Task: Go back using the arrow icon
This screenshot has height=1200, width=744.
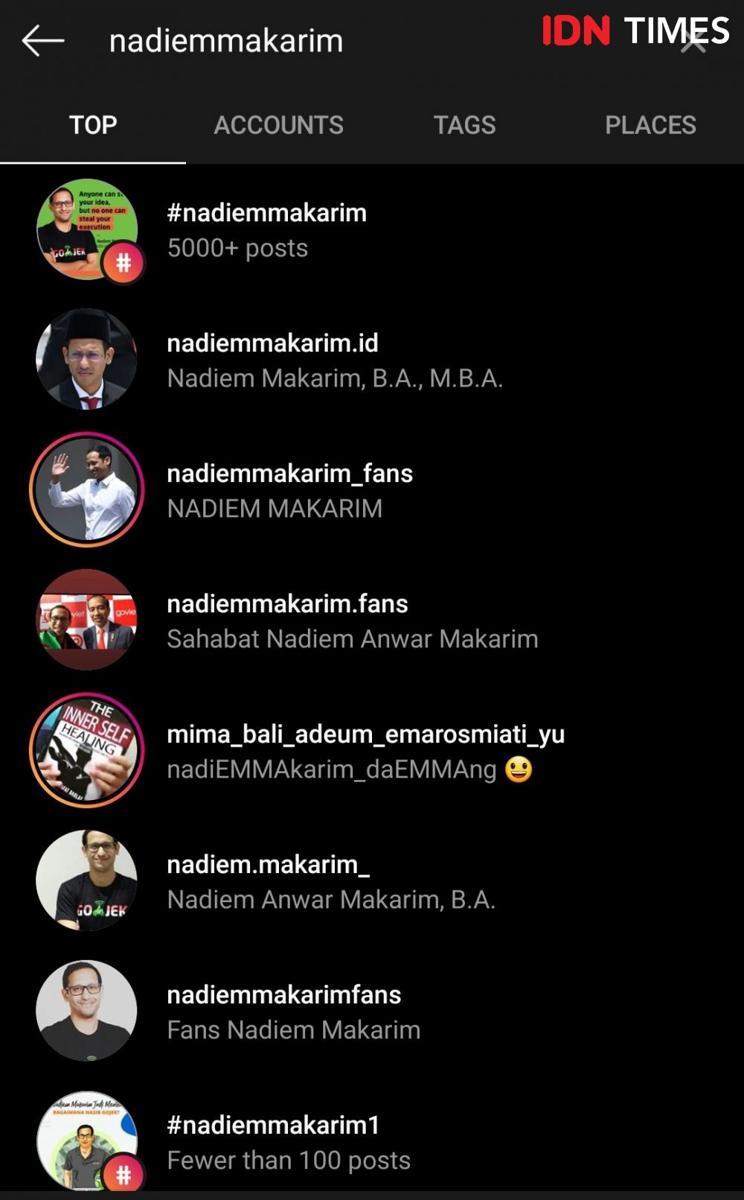Action: tap(43, 41)
